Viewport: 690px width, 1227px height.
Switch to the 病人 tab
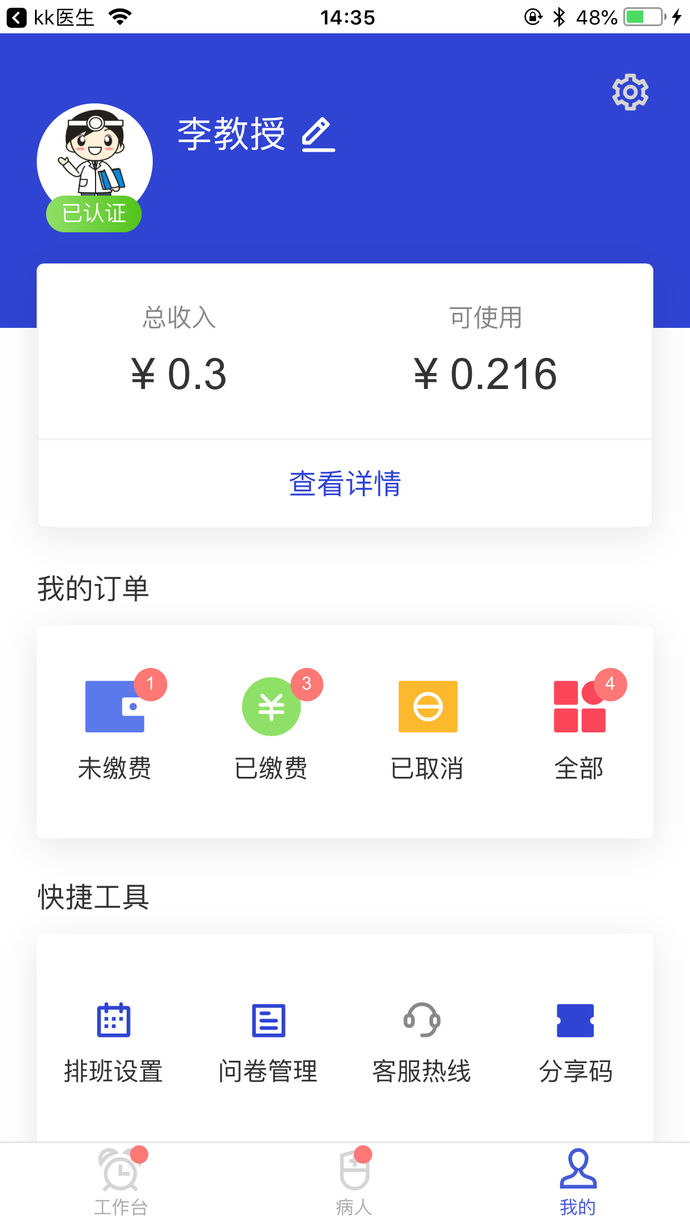coord(353,1184)
